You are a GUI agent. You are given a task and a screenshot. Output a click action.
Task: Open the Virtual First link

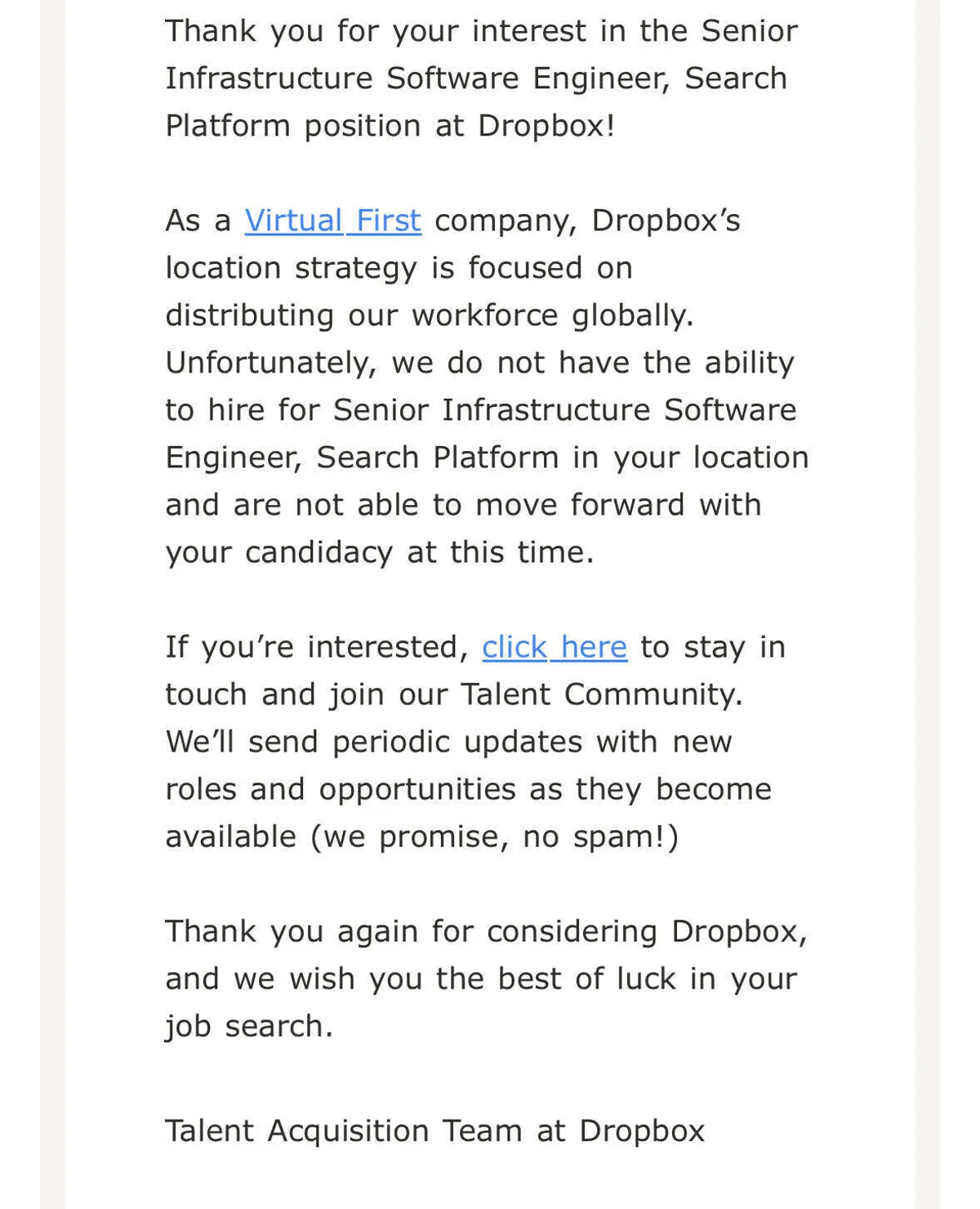click(x=332, y=221)
